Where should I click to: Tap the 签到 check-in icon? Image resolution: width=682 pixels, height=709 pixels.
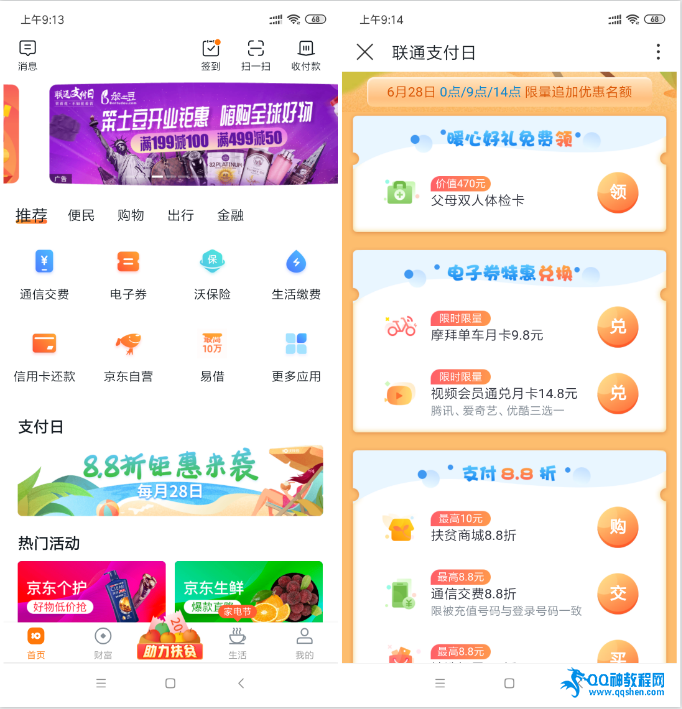pyautogui.click(x=210, y=54)
